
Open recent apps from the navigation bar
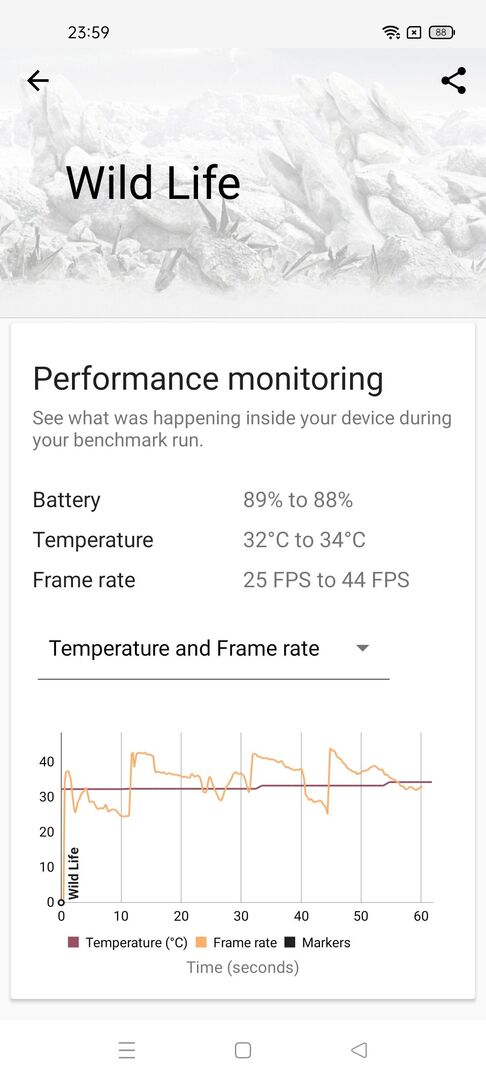click(x=127, y=1050)
